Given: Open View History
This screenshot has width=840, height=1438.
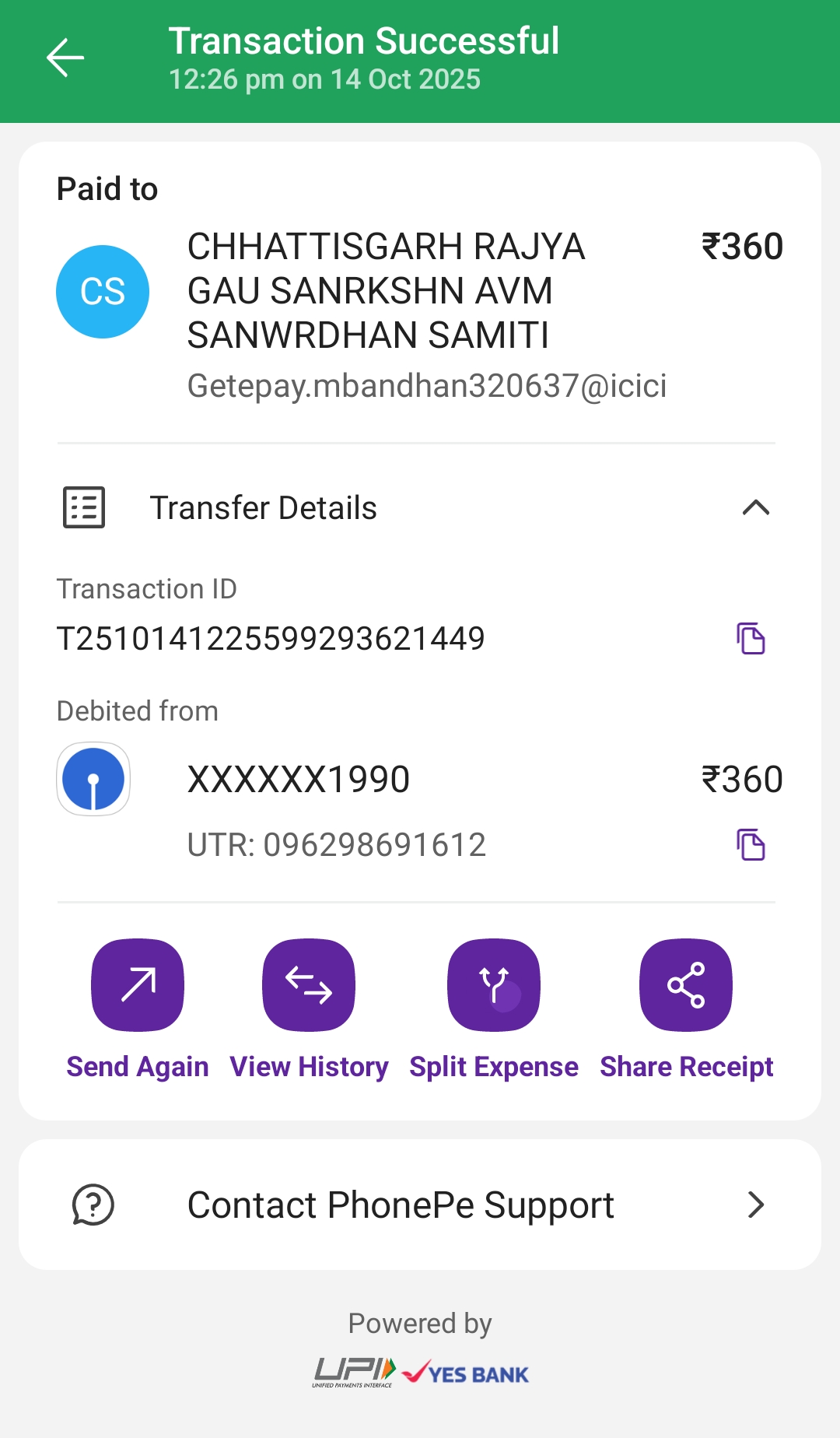Looking at the screenshot, I should [309, 985].
